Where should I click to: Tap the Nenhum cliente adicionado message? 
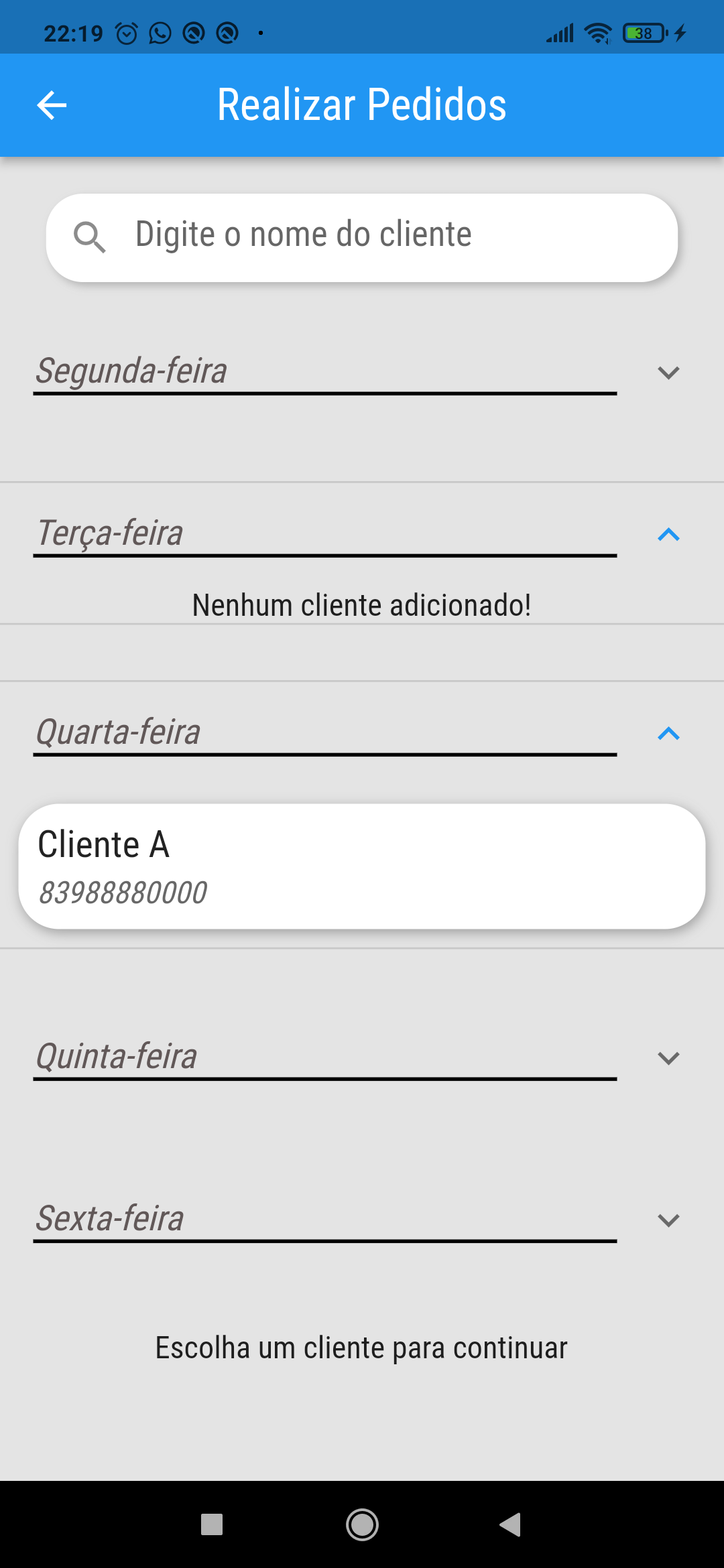pos(362,604)
